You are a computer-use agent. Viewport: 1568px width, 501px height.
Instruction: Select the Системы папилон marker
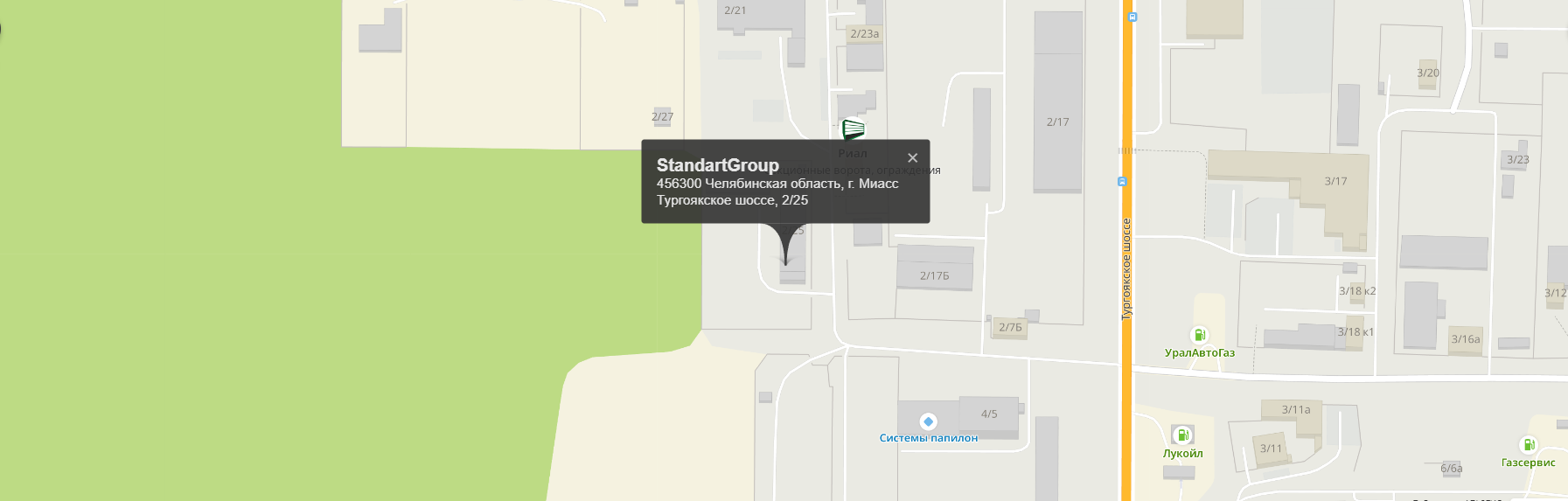[928, 422]
